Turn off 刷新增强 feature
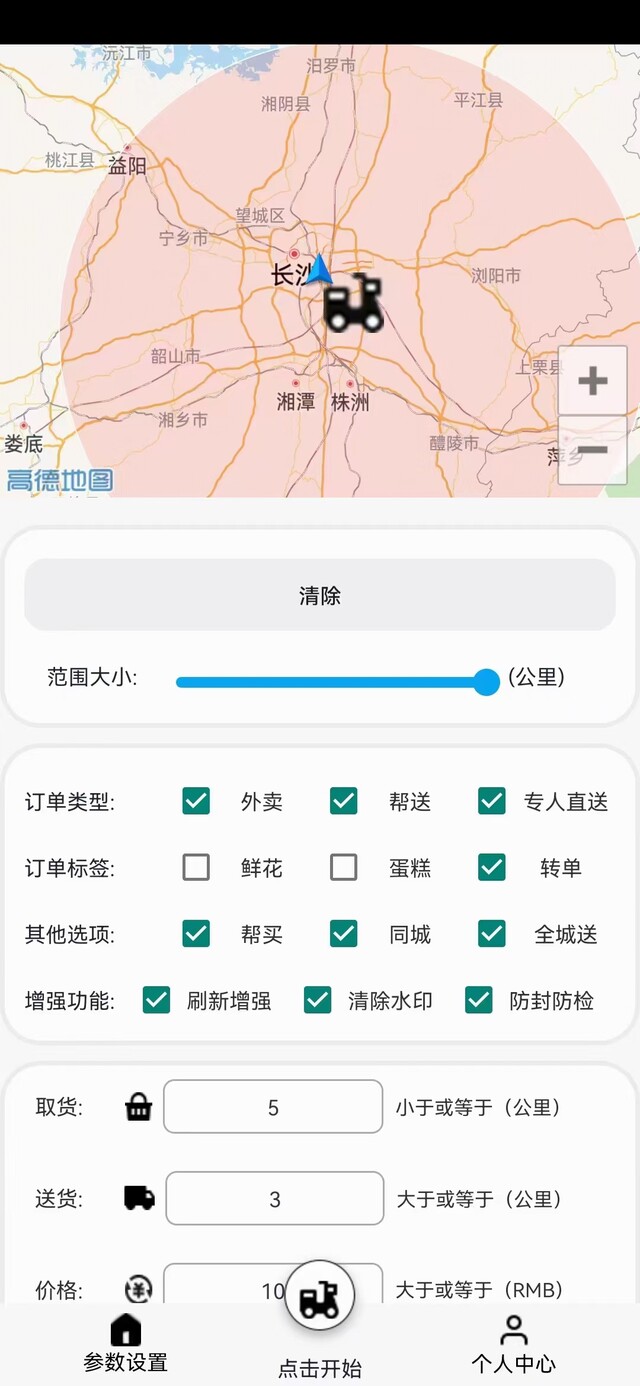The image size is (640, 1386). click(x=156, y=1000)
